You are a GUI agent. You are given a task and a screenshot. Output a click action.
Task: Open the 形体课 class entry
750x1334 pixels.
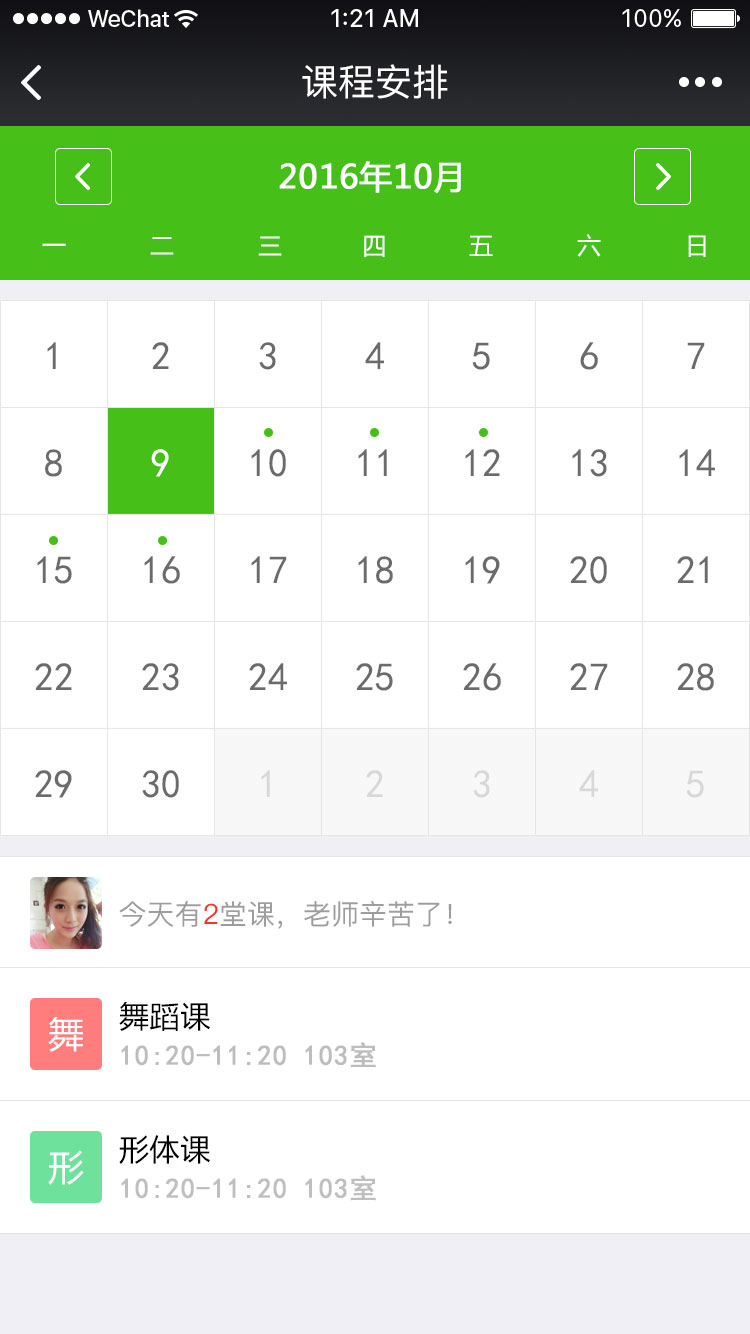[375, 1167]
